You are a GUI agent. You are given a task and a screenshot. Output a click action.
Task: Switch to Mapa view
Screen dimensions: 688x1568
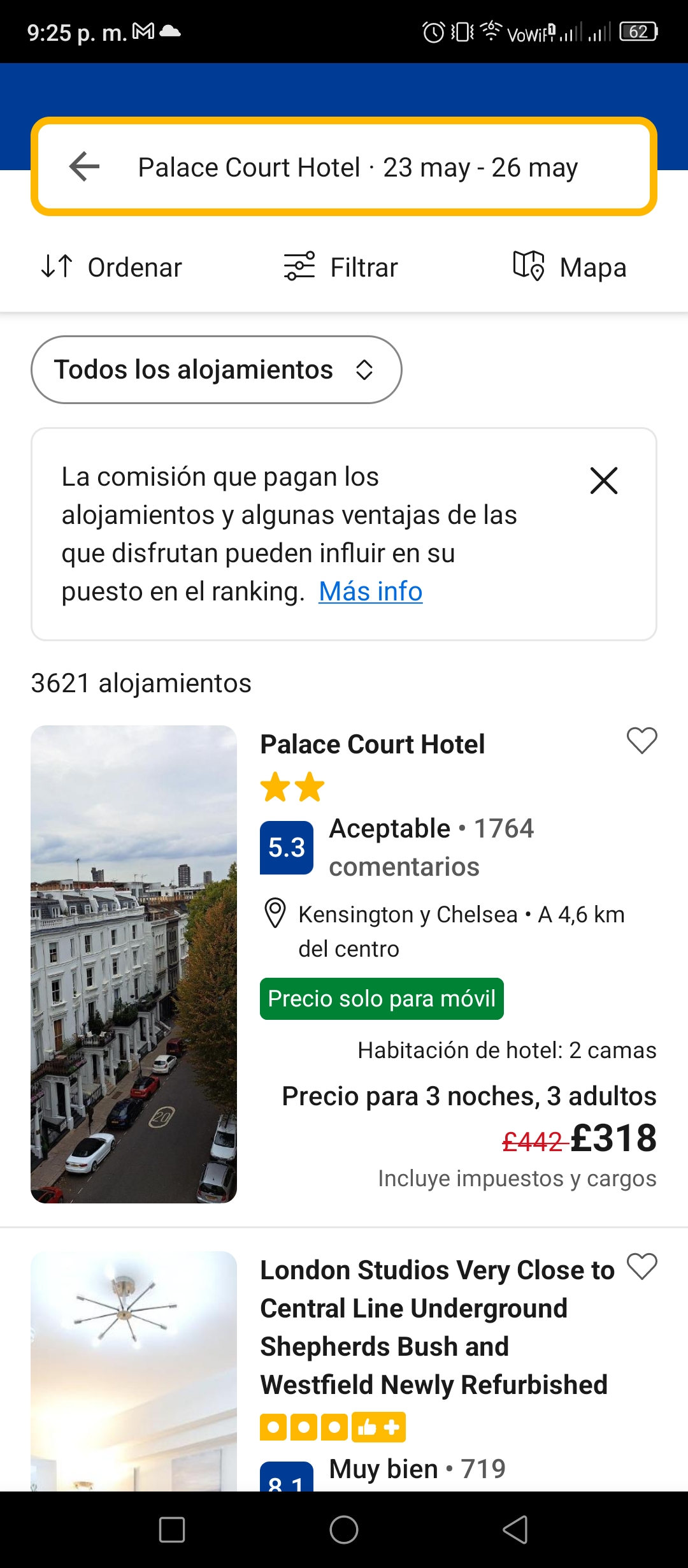click(x=570, y=267)
